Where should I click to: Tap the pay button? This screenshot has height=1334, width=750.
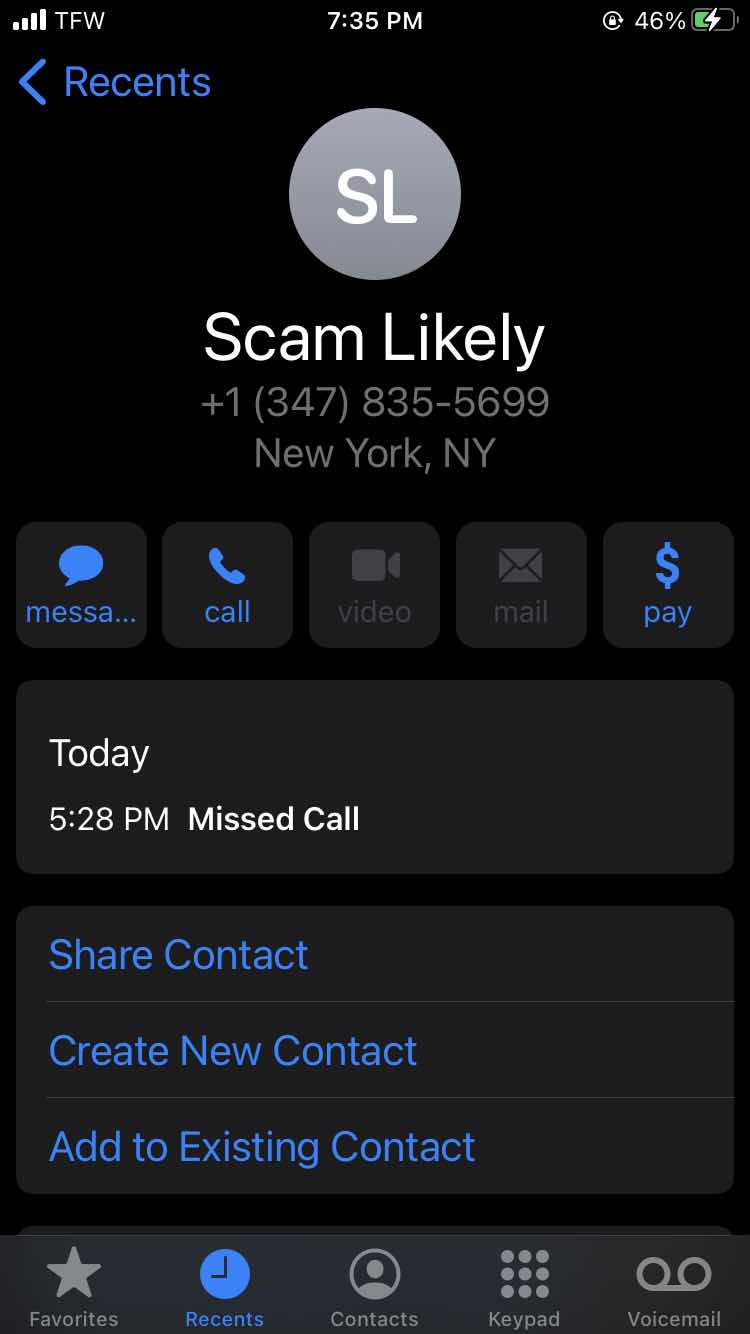click(x=668, y=585)
